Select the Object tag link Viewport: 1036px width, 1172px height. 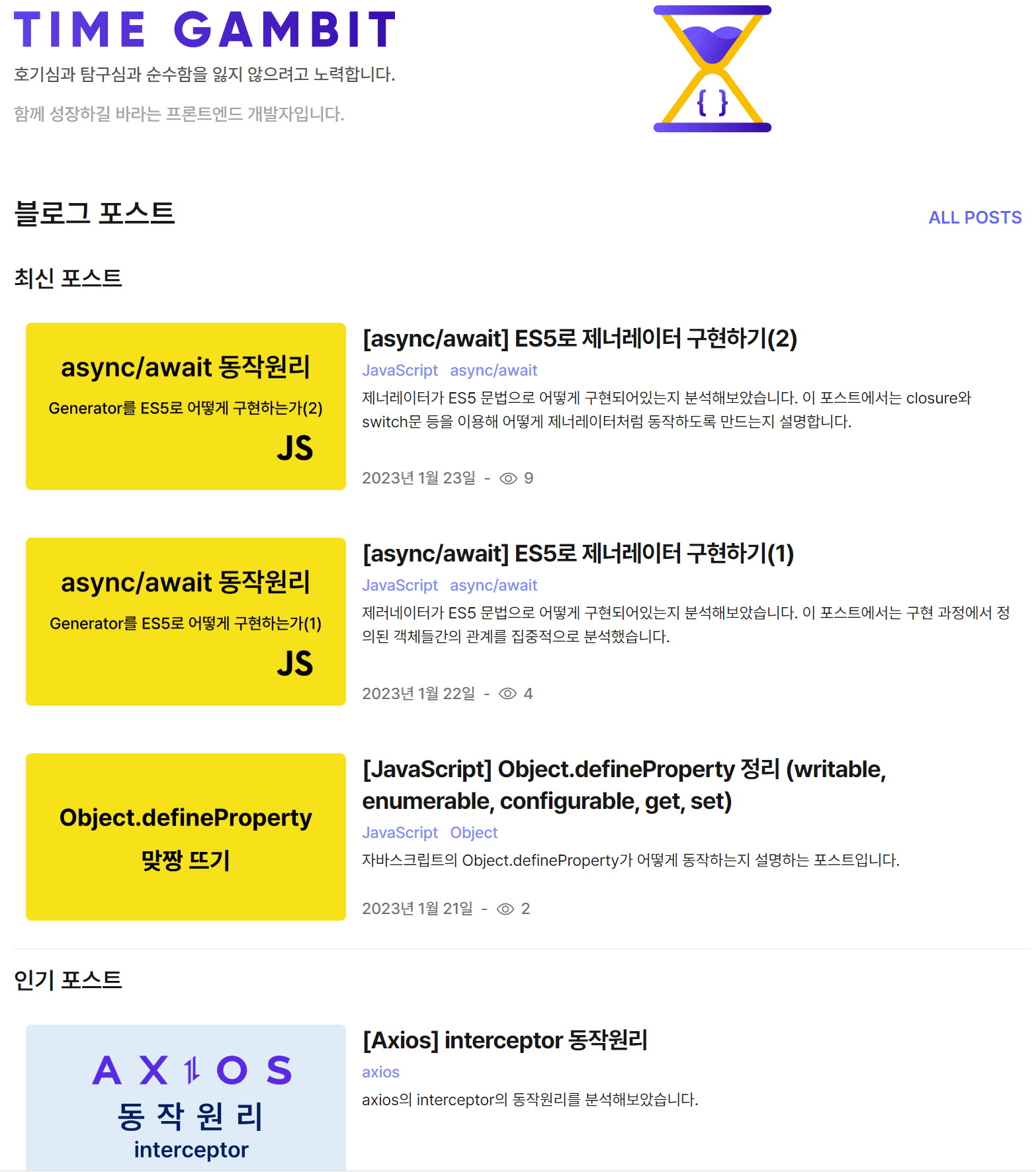click(474, 833)
